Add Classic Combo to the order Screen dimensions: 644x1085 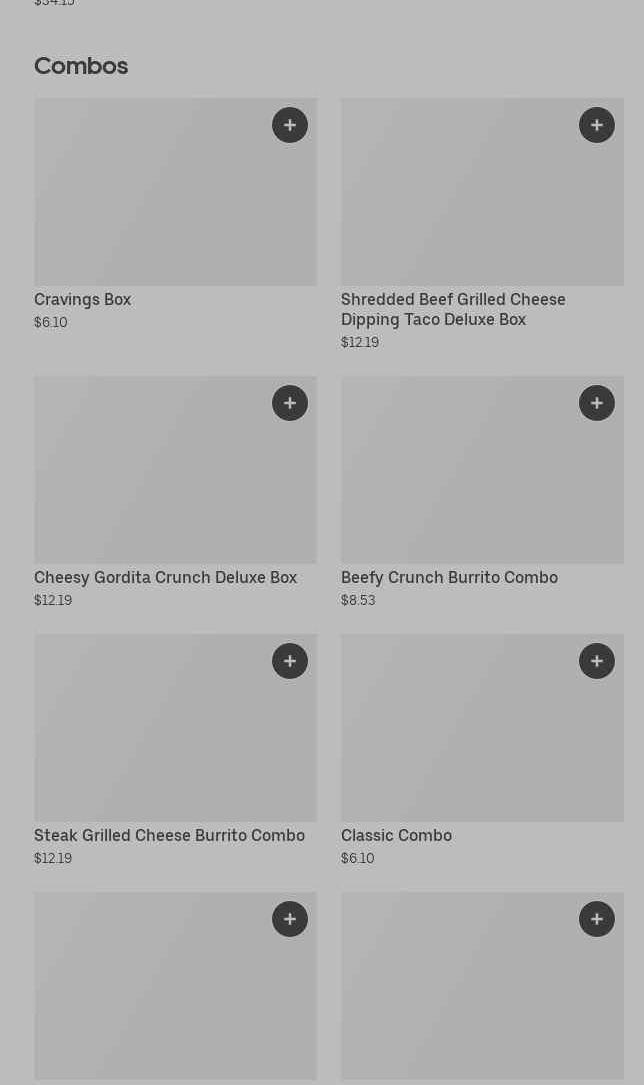point(597,661)
